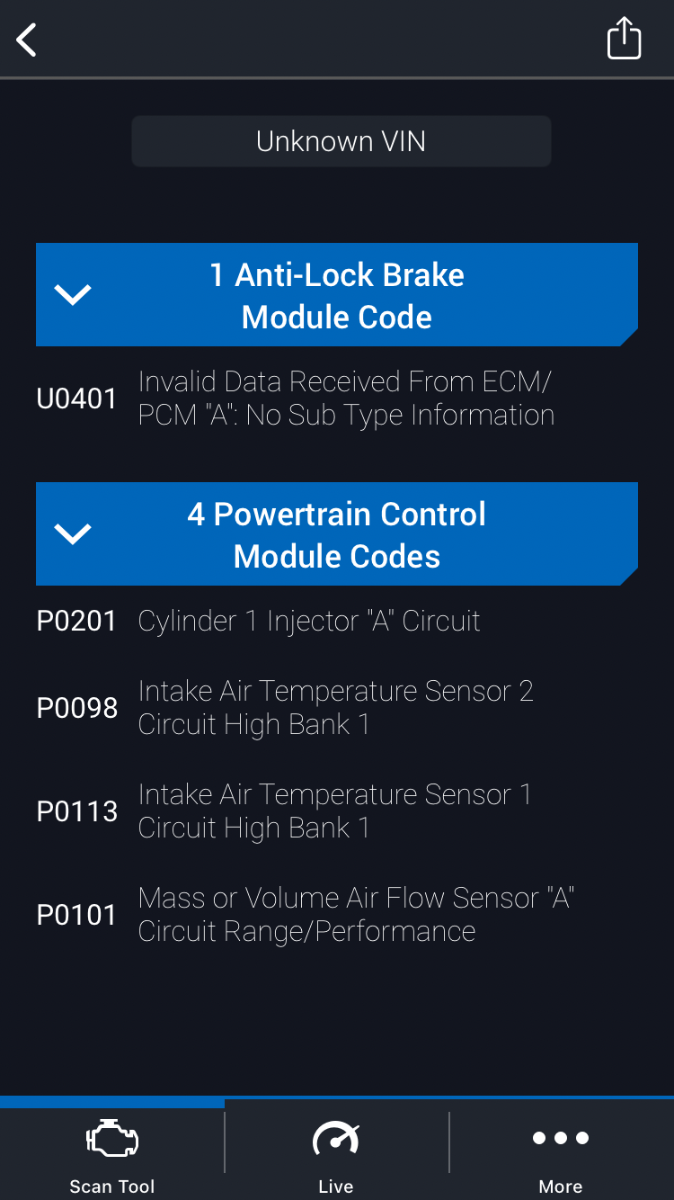674x1200 pixels.
Task: Open code P0101 Mass Air Flow
Action: [x=337, y=914]
